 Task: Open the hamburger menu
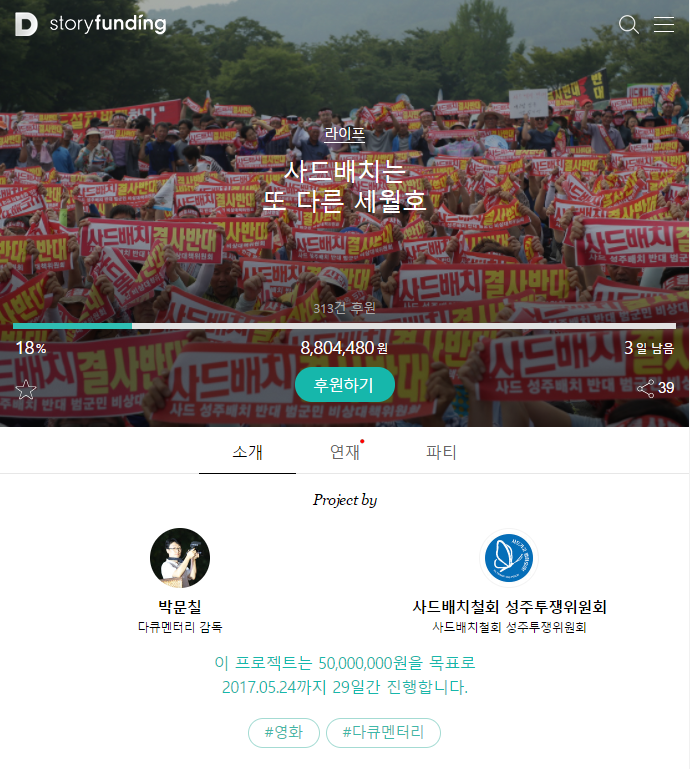click(664, 25)
